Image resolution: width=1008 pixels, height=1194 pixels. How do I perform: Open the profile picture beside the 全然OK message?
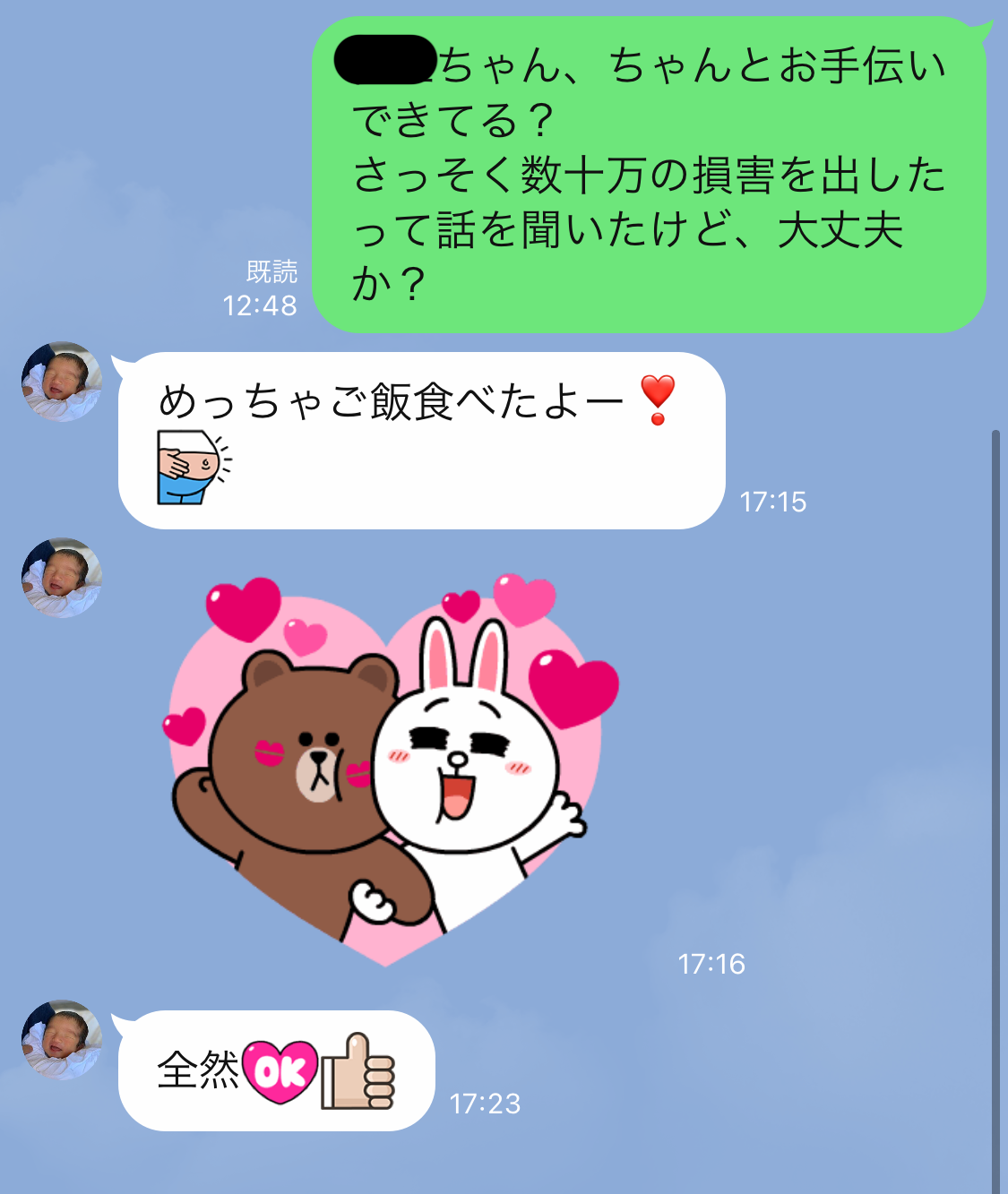pyautogui.click(x=61, y=1039)
